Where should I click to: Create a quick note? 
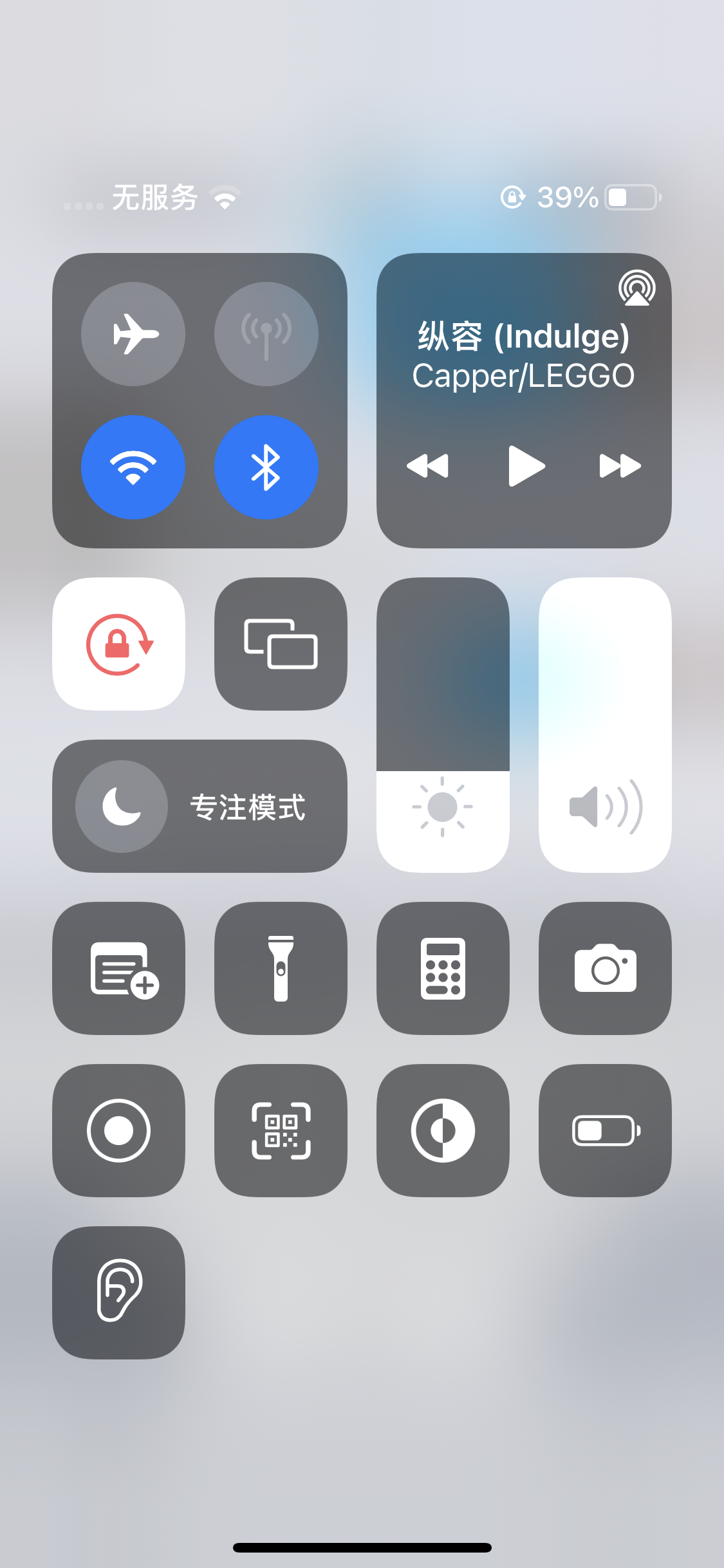point(119,969)
